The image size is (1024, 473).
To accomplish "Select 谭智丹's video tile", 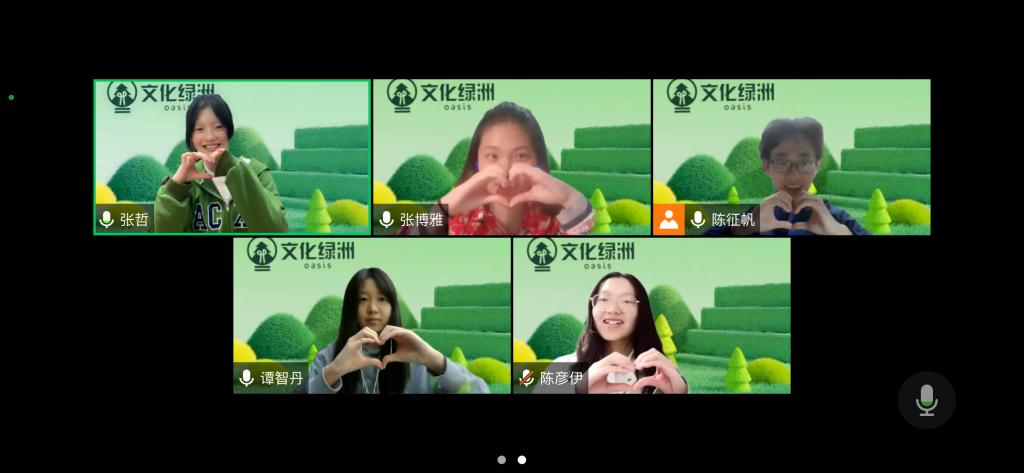I will (372, 315).
